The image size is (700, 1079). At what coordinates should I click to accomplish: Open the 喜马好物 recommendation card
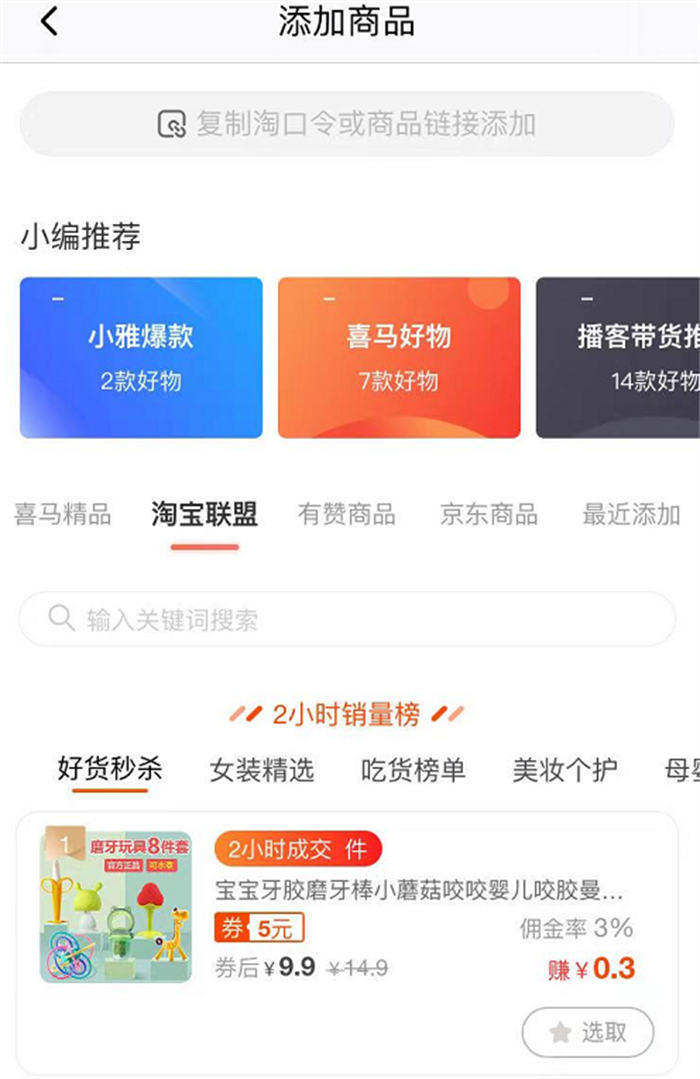pyautogui.click(x=399, y=357)
